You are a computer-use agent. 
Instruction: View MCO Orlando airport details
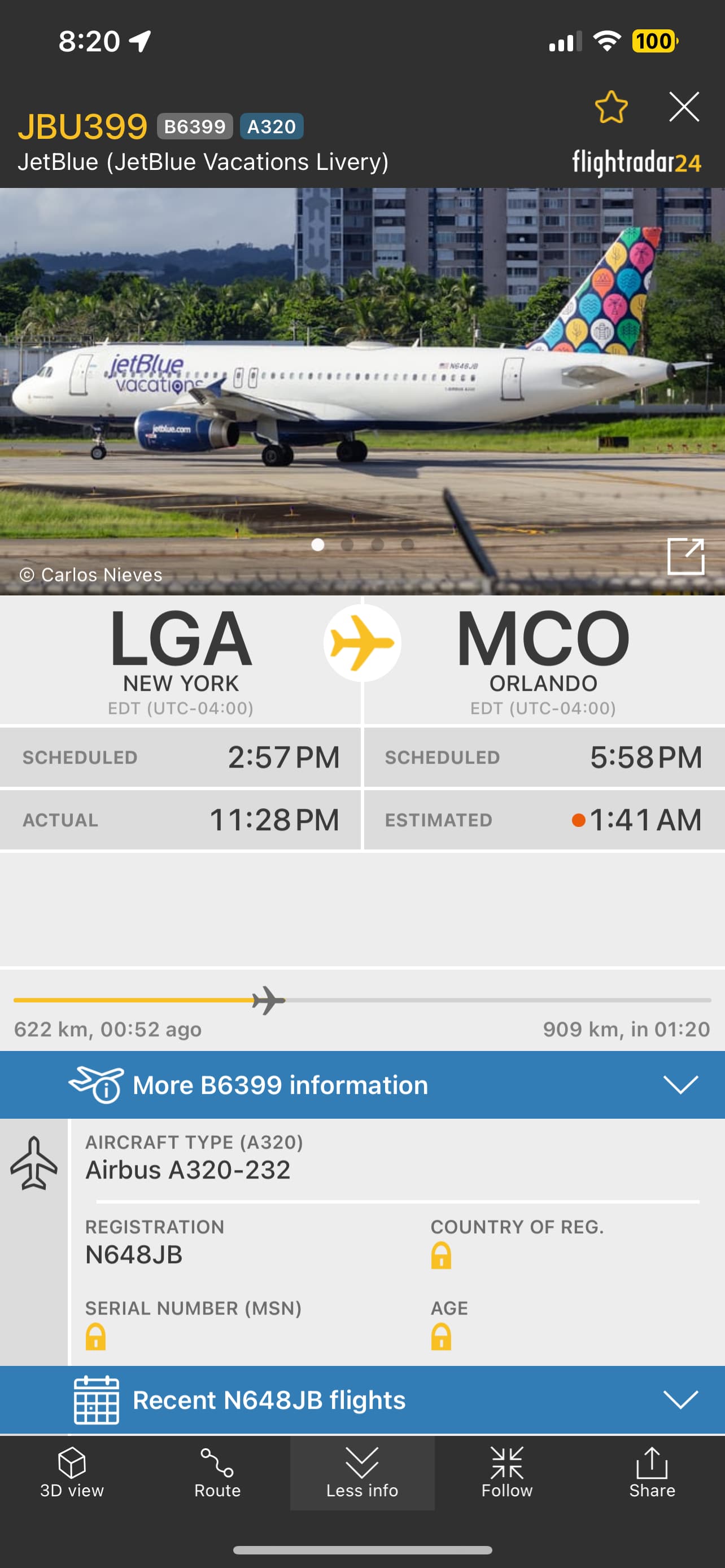tap(543, 659)
